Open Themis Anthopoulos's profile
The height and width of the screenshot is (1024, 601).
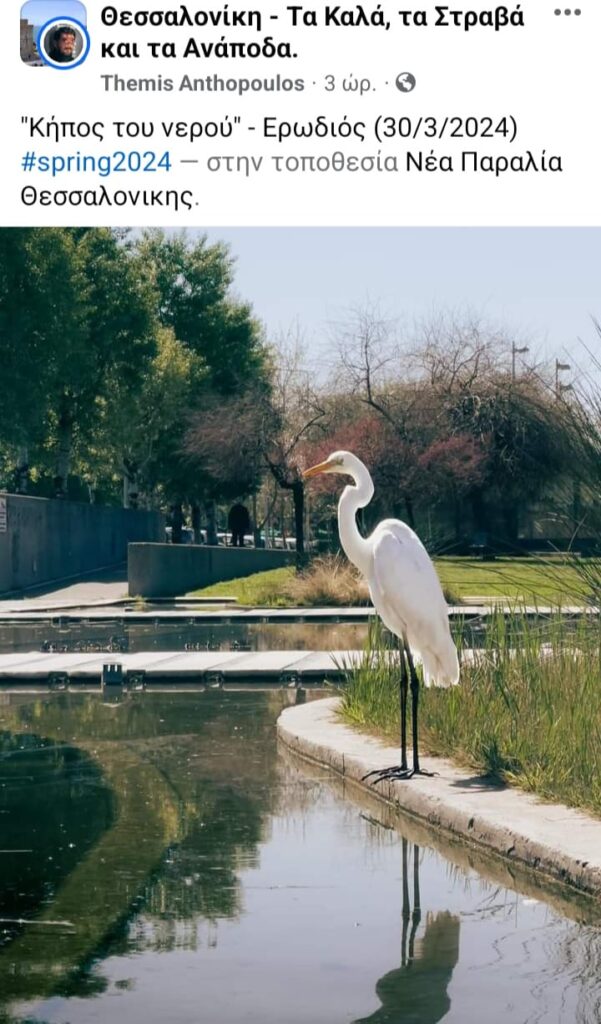coord(202,84)
